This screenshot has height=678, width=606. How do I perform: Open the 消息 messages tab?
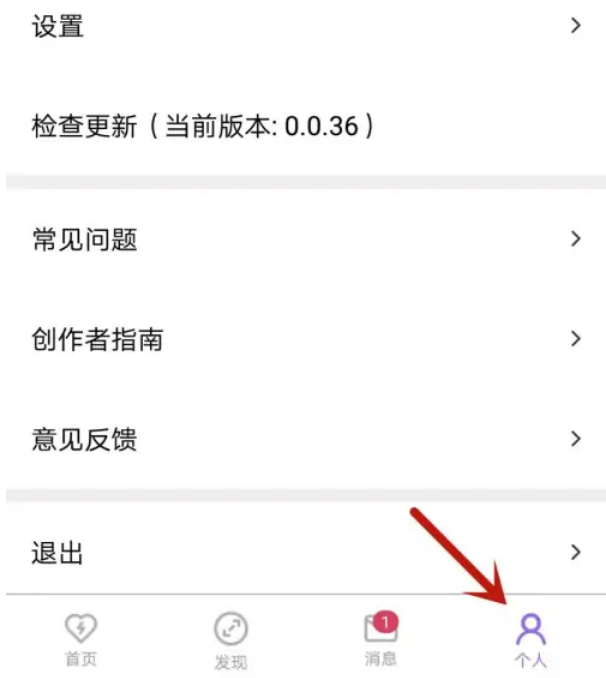tap(380, 639)
